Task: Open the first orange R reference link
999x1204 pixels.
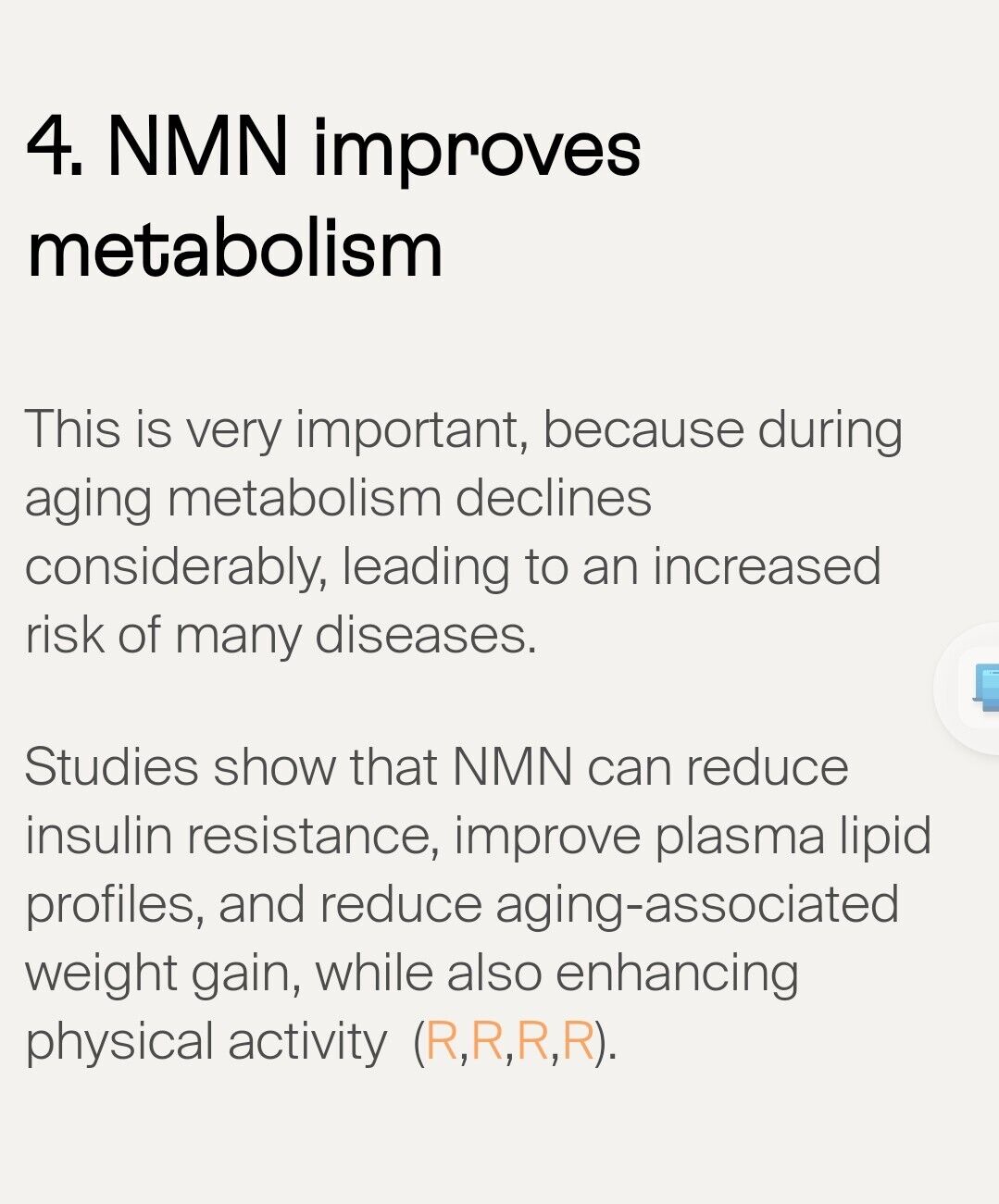Action: (x=442, y=1042)
